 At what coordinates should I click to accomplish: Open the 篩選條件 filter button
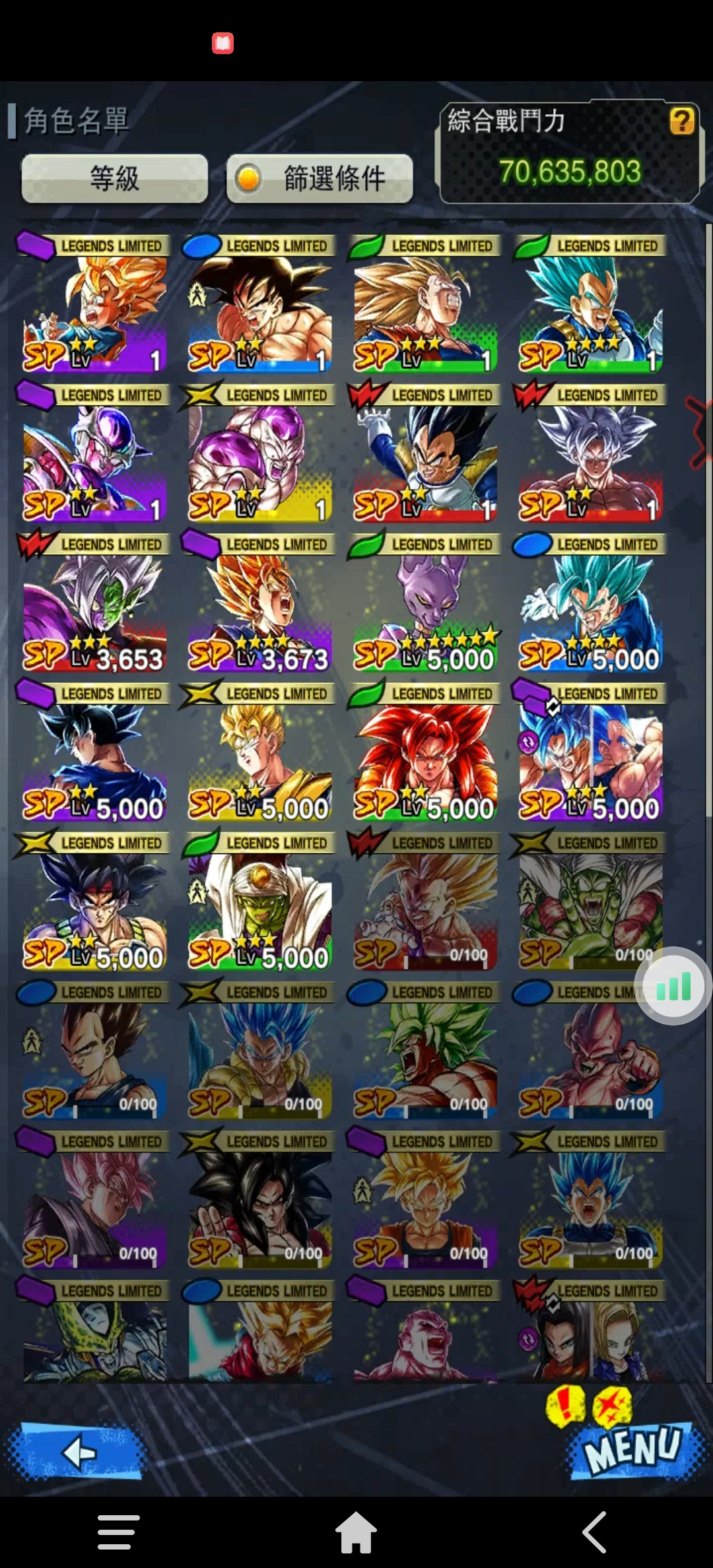coord(320,178)
